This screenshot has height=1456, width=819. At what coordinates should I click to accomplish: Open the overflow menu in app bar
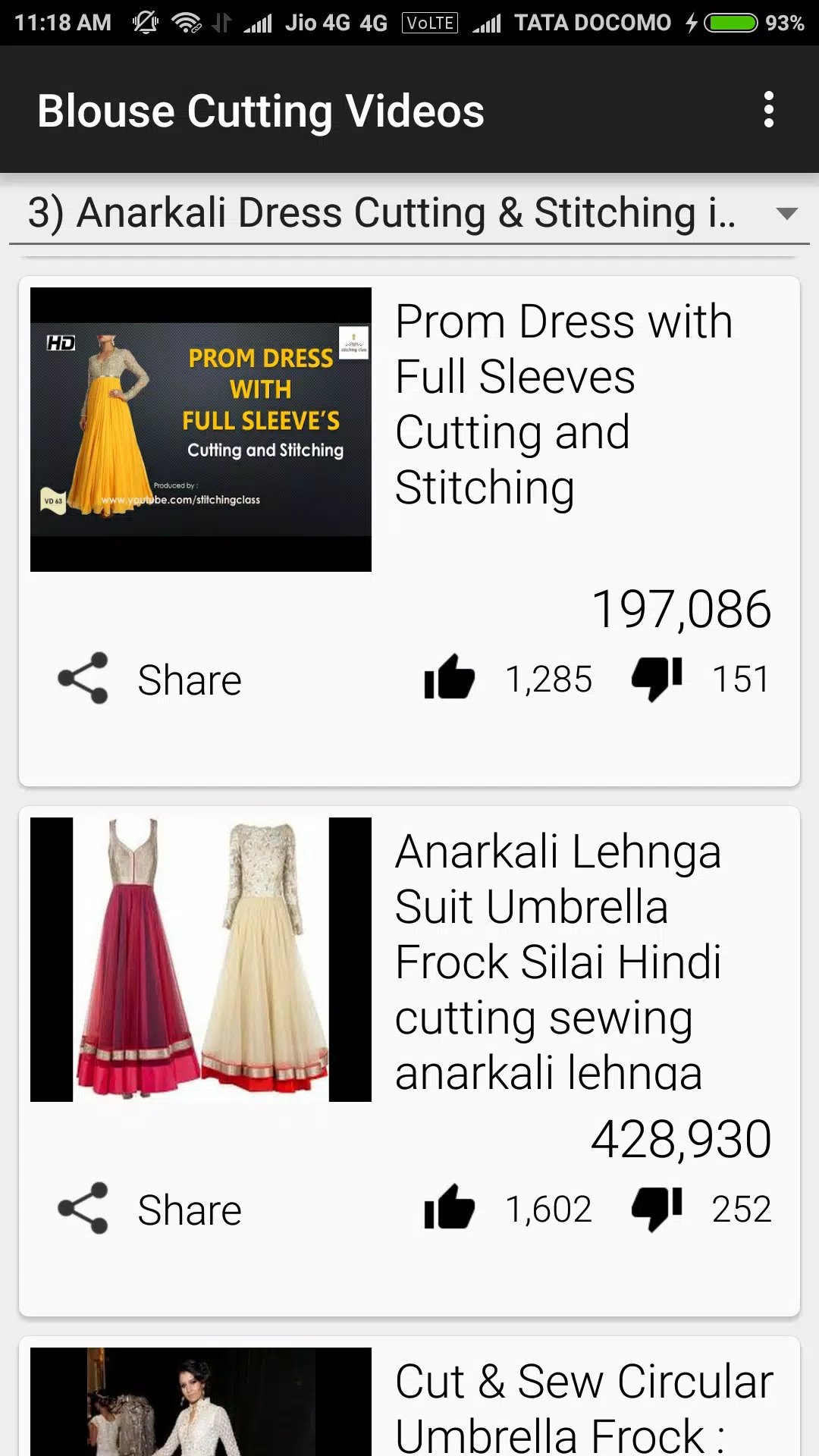(768, 110)
